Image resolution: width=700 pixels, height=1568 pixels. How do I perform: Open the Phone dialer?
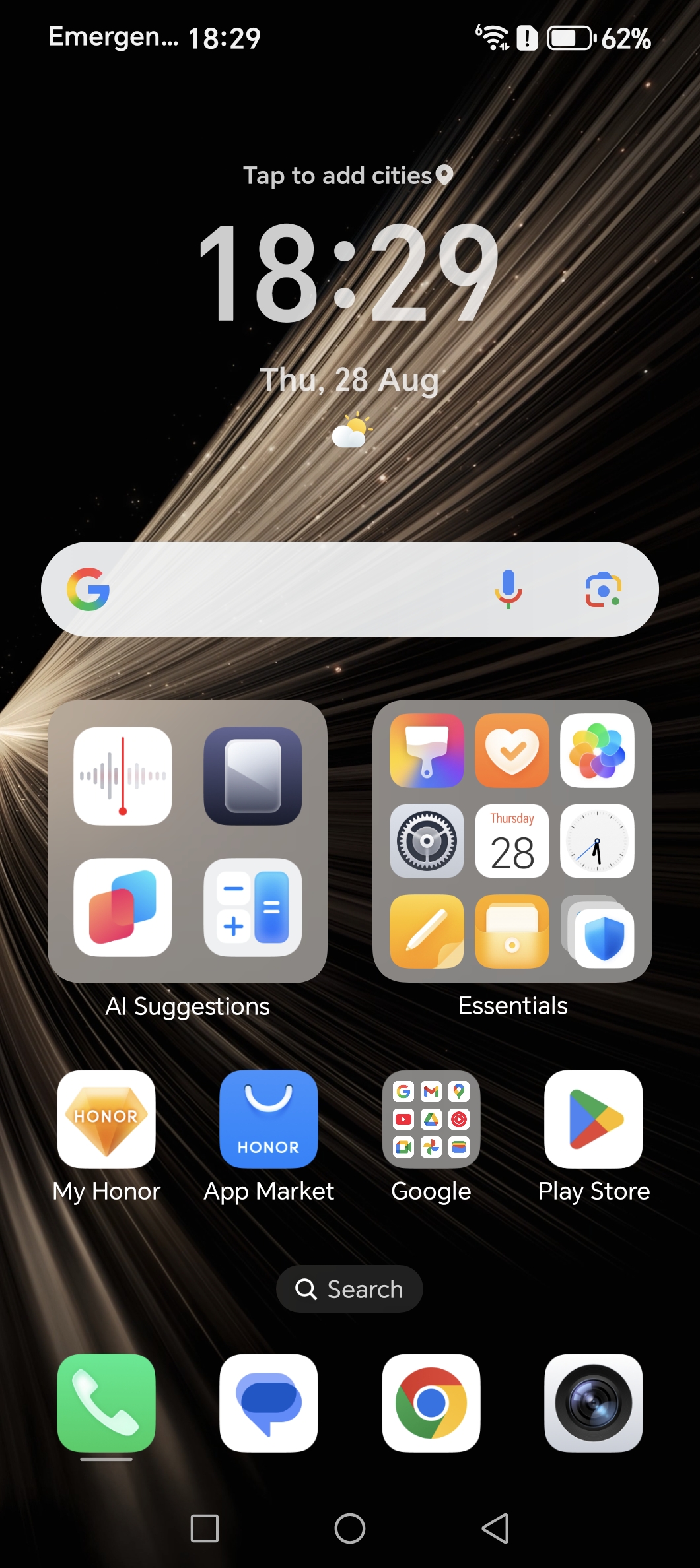tap(106, 1403)
